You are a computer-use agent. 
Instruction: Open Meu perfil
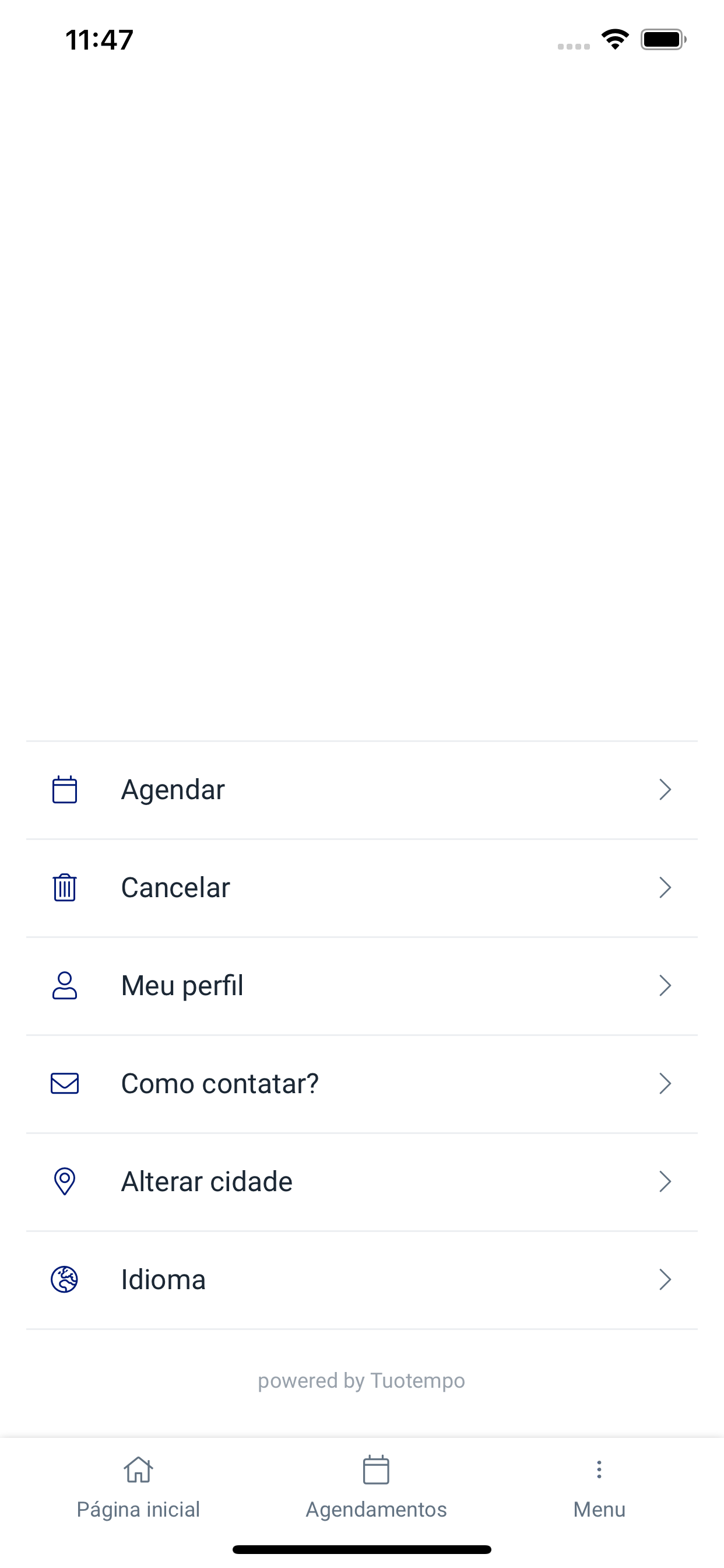(361, 985)
